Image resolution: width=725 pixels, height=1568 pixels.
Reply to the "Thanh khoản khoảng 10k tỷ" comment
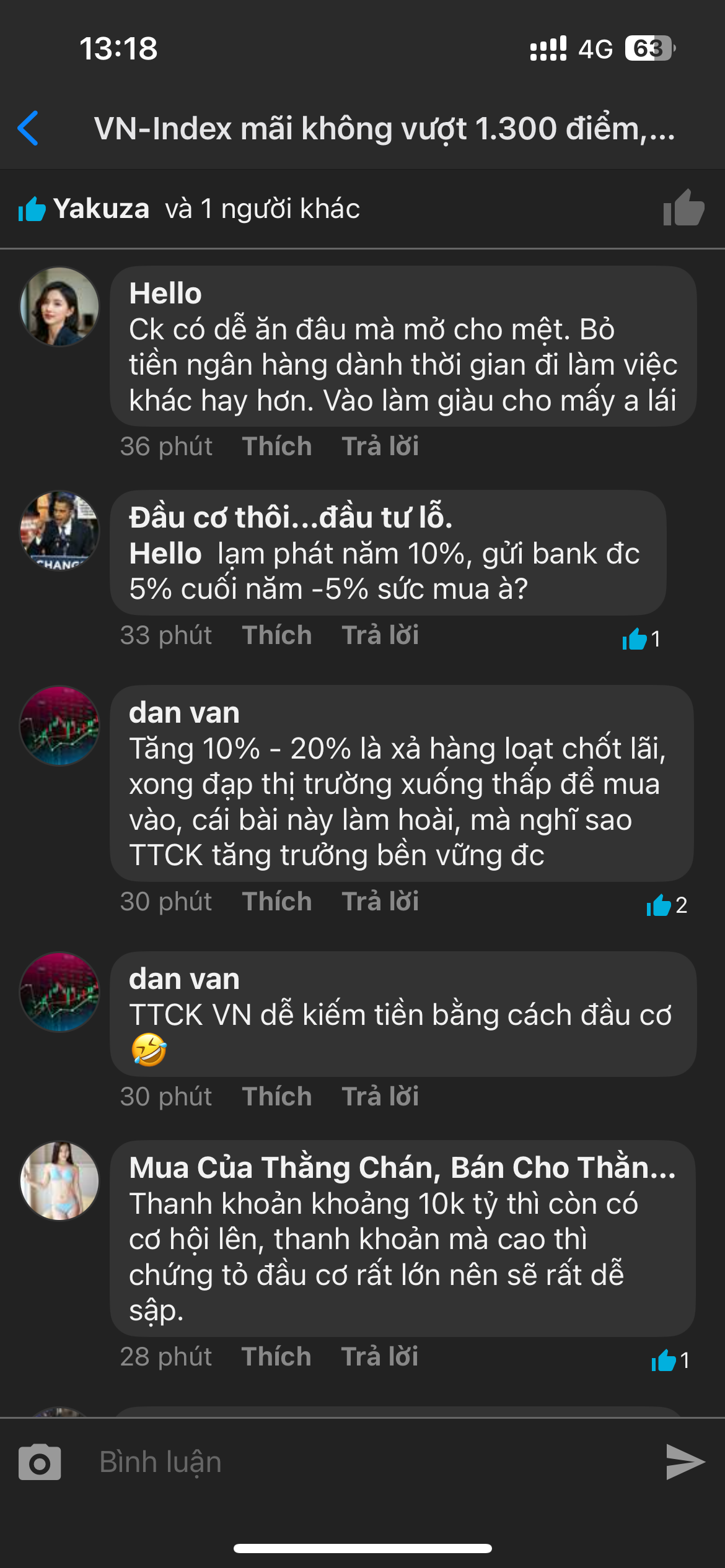click(379, 1357)
